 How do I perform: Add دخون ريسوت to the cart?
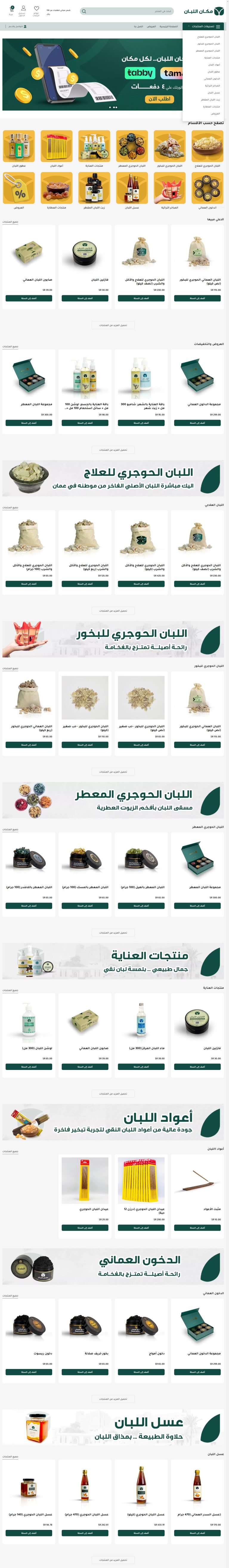(29, 1372)
